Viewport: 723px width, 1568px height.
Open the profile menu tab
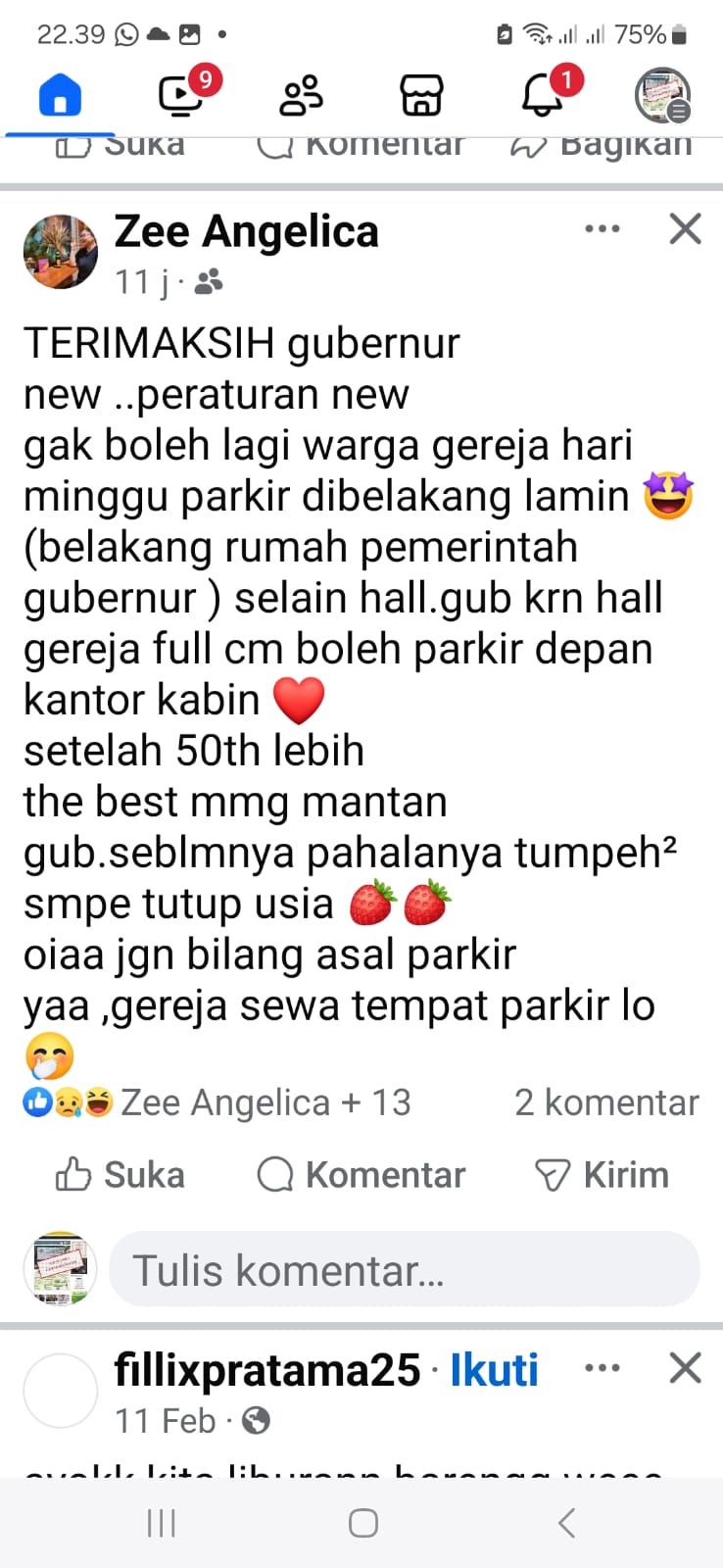(663, 96)
